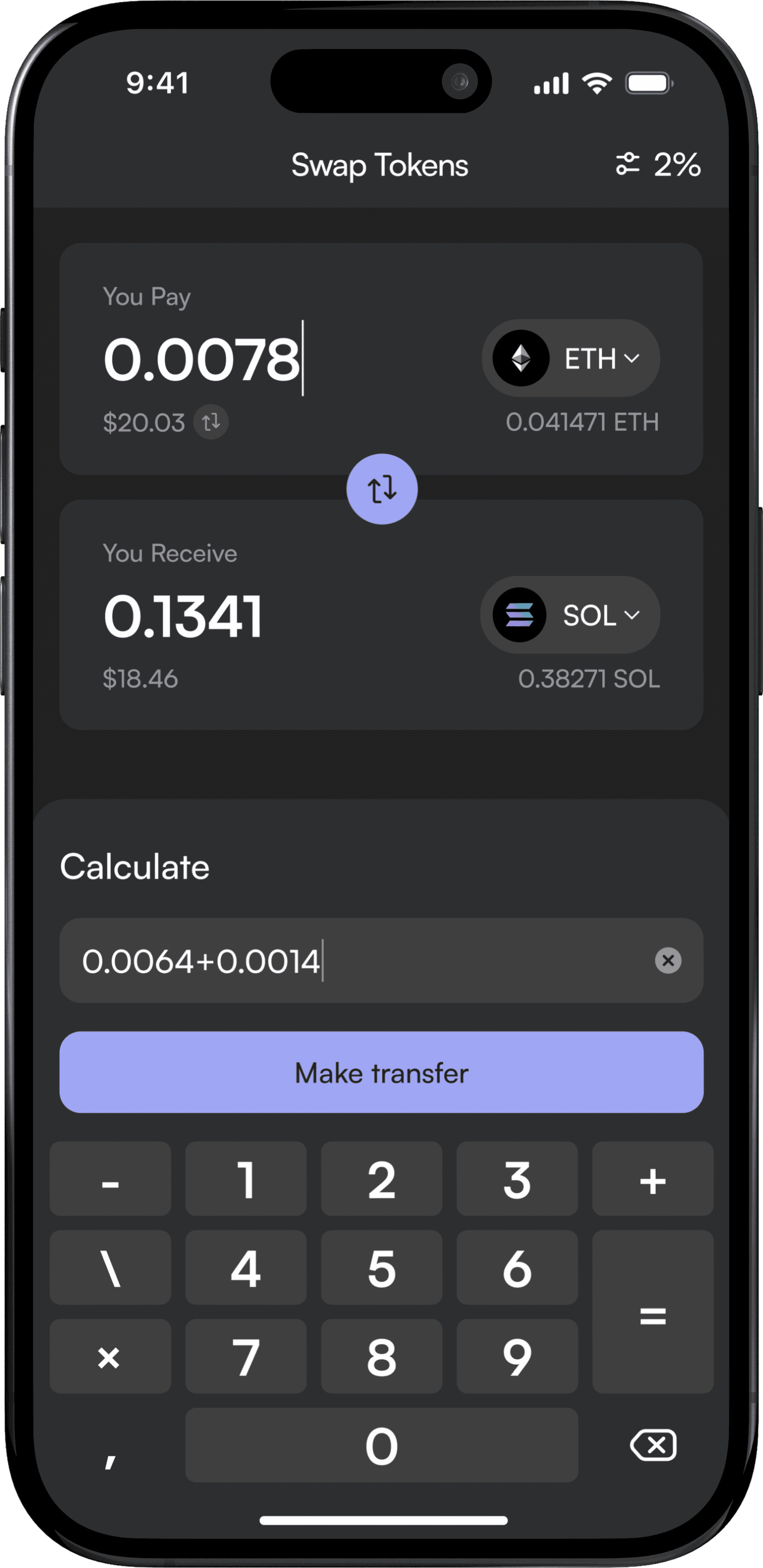
Task: Tap the multiply key
Action: click(110, 1357)
